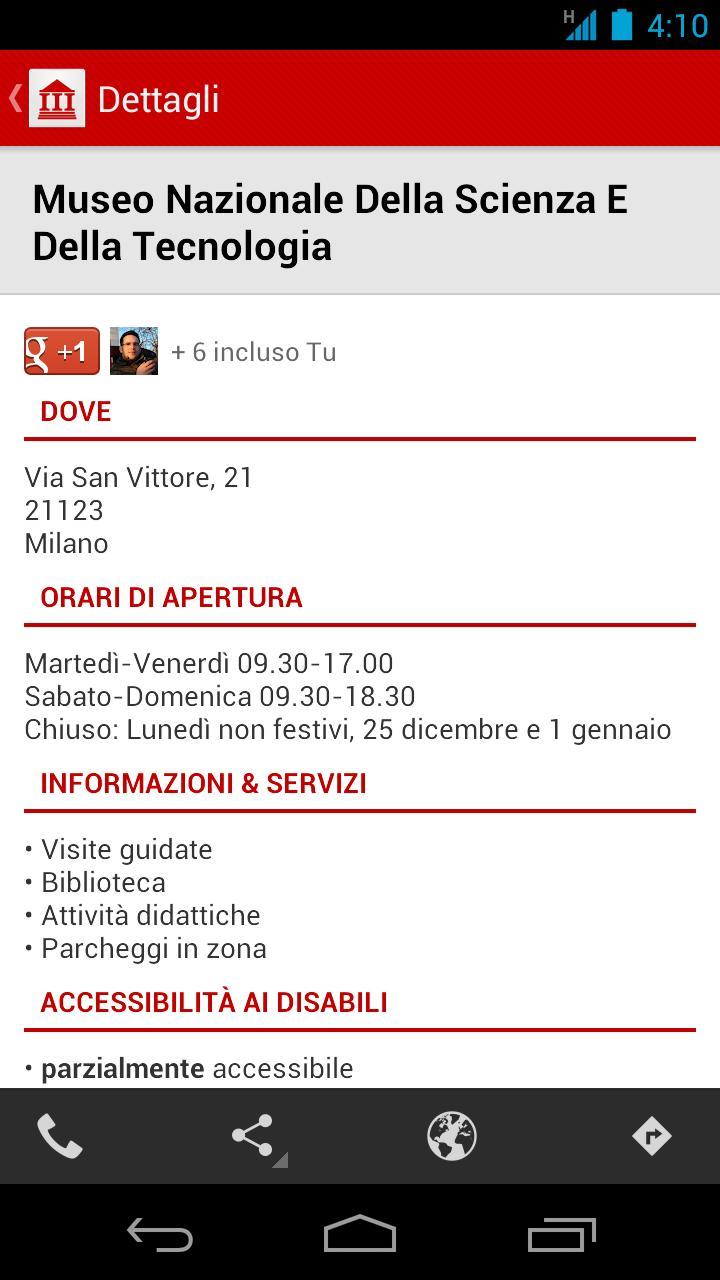Tap the '+ 6 incluso Tu' text
720x1280 pixels.
(254, 351)
